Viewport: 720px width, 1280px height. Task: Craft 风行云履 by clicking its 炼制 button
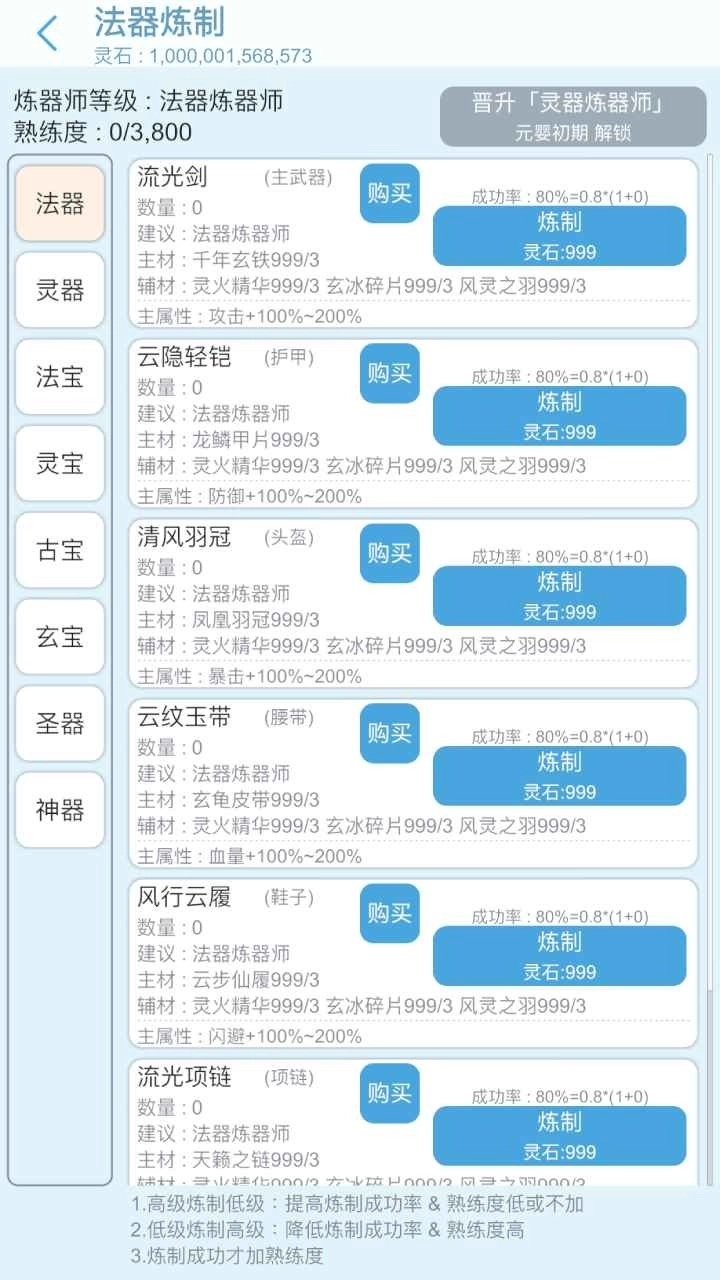tap(565, 956)
